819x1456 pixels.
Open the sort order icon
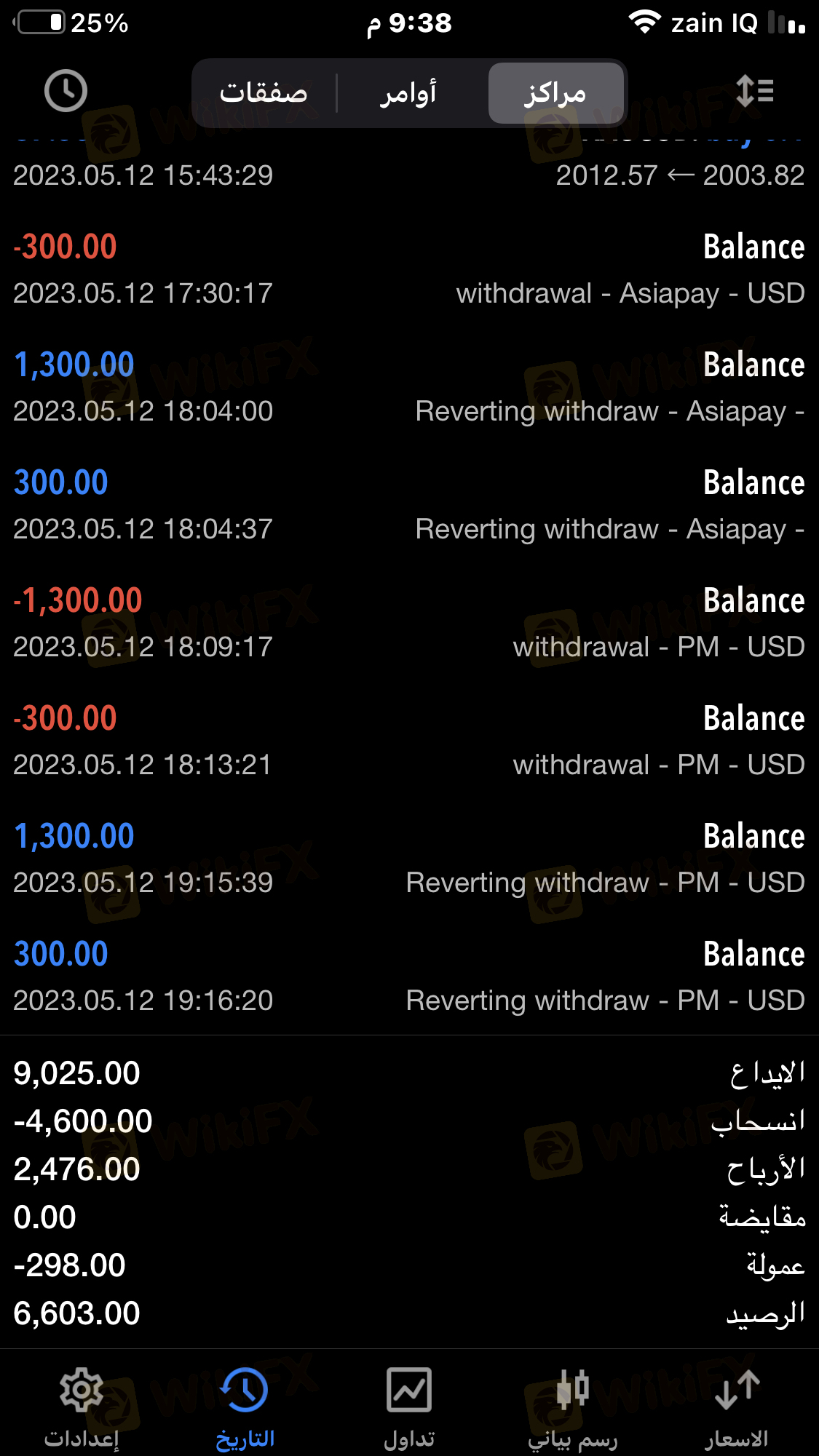coord(754,91)
